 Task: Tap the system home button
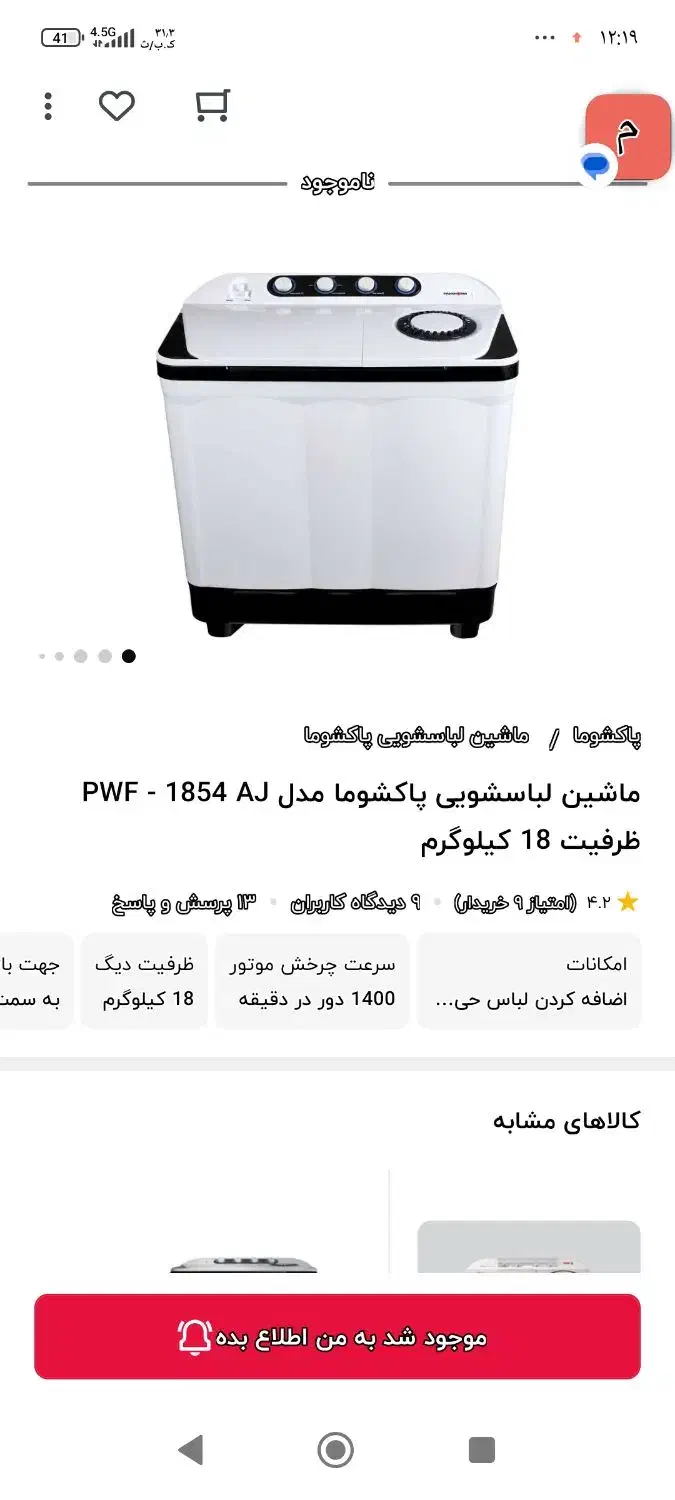(335, 1449)
